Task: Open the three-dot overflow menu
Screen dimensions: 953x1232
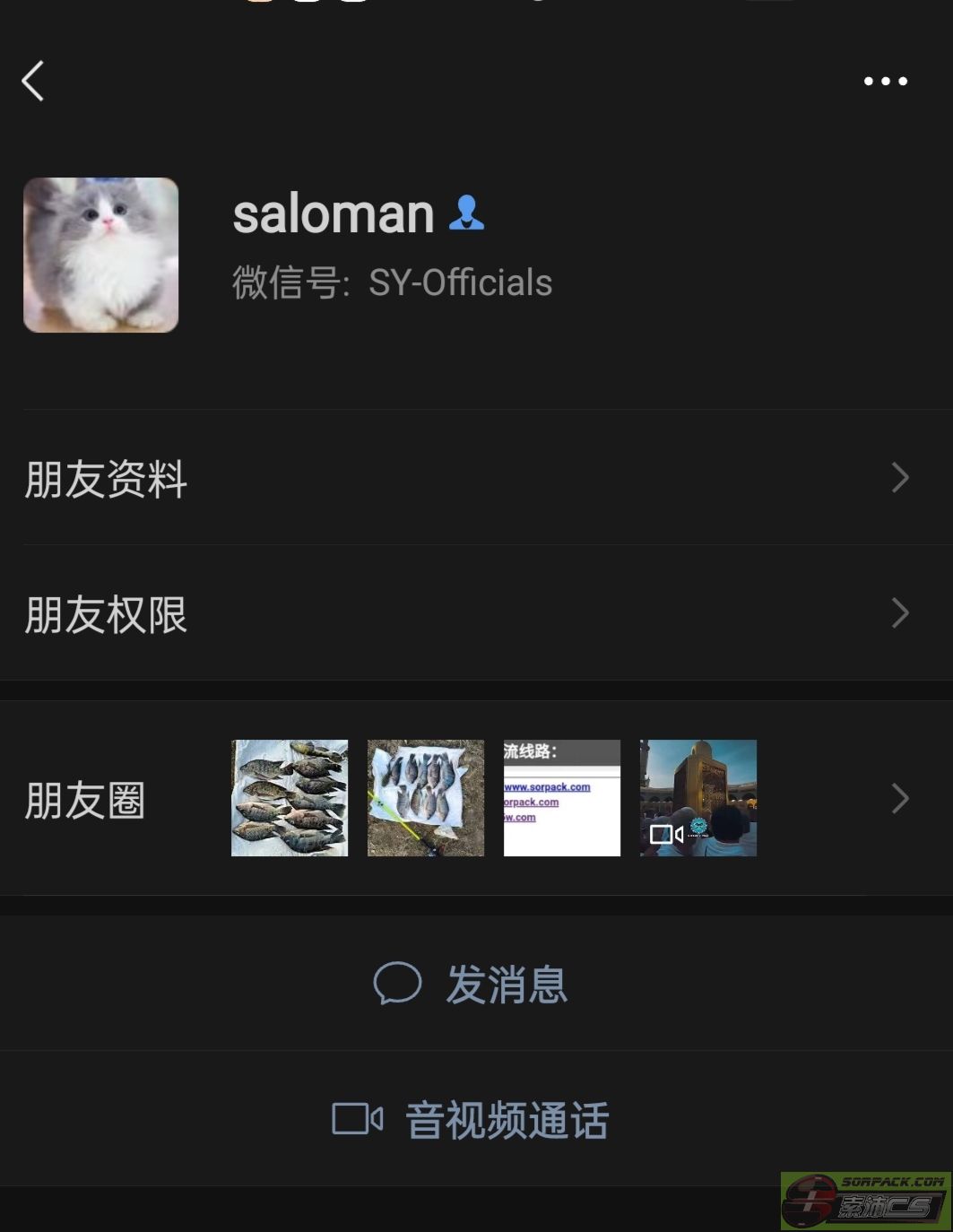Action: 885,81
